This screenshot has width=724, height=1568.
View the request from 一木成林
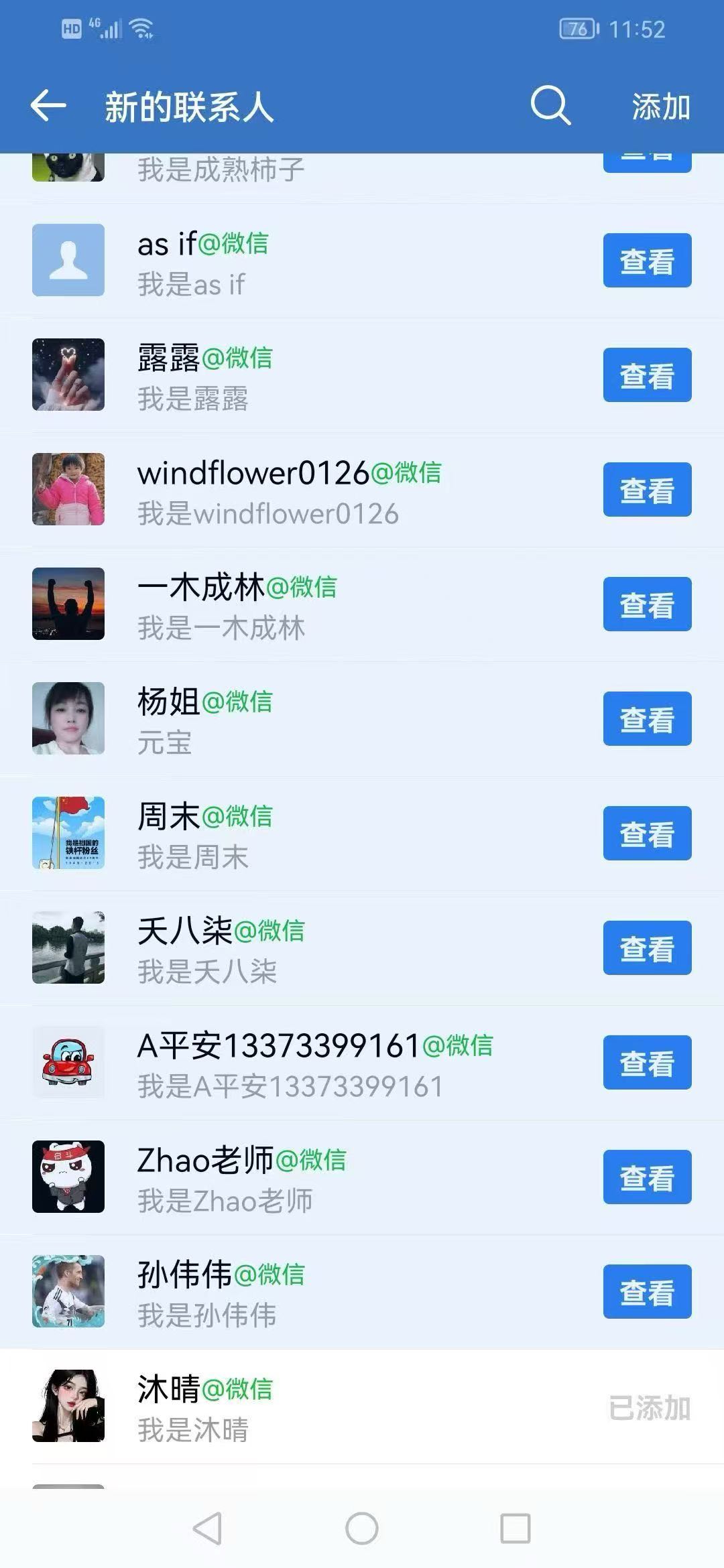point(647,604)
